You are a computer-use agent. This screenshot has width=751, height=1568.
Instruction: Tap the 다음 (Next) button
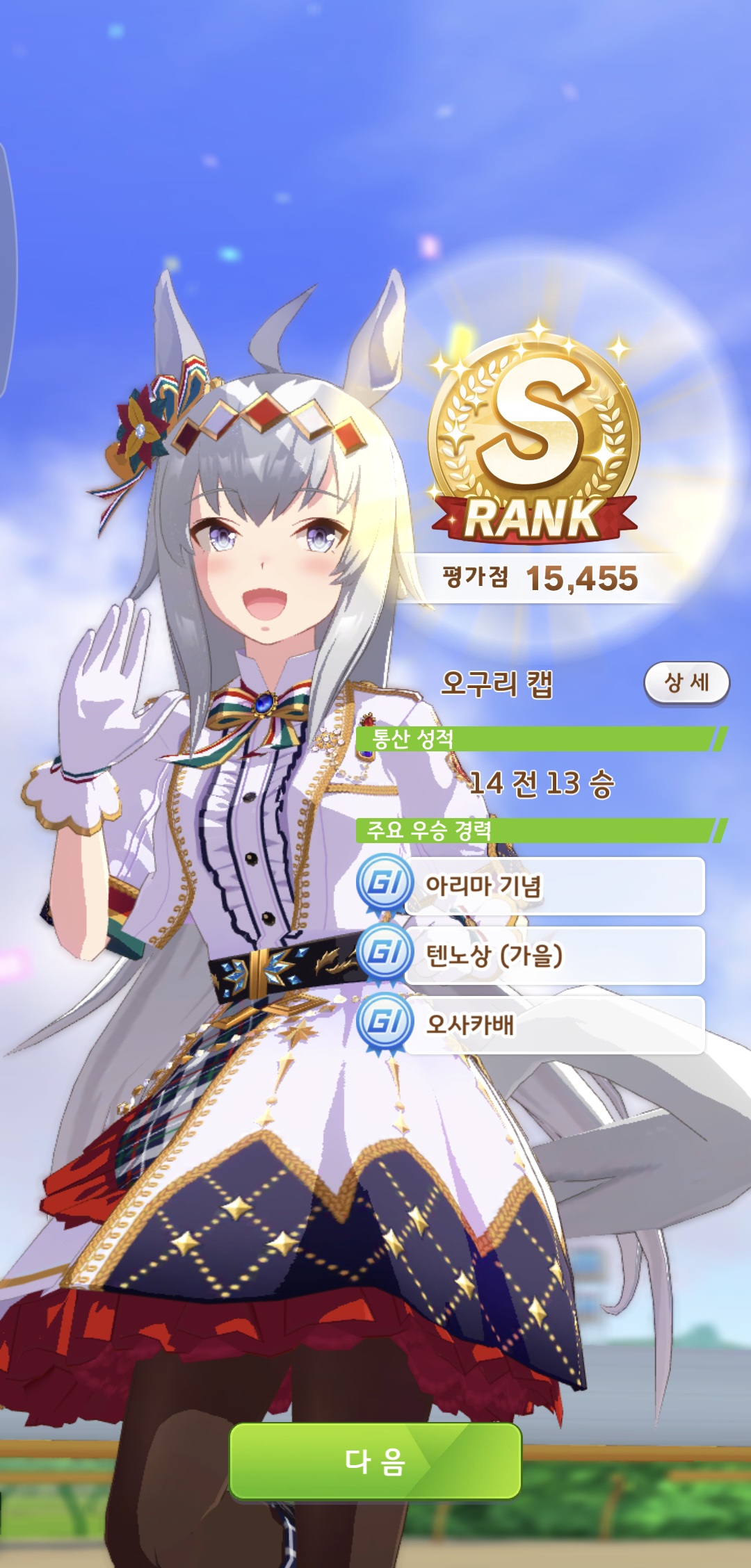pyautogui.click(x=375, y=1460)
